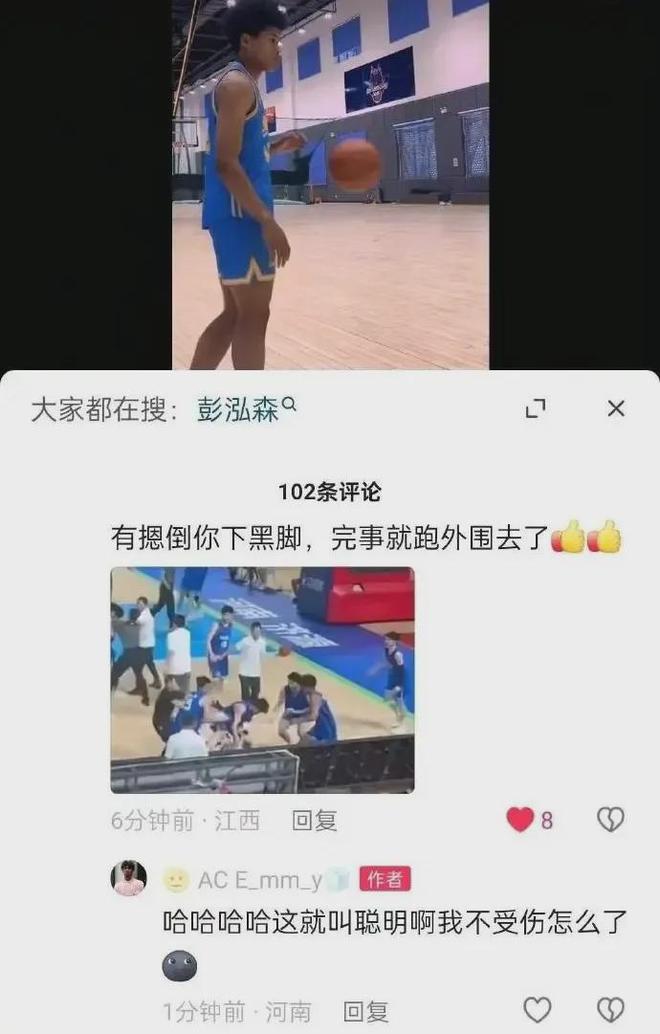This screenshot has width=660, height=1034.
Task: Dislike the comment from 江西
Action: coord(610,820)
